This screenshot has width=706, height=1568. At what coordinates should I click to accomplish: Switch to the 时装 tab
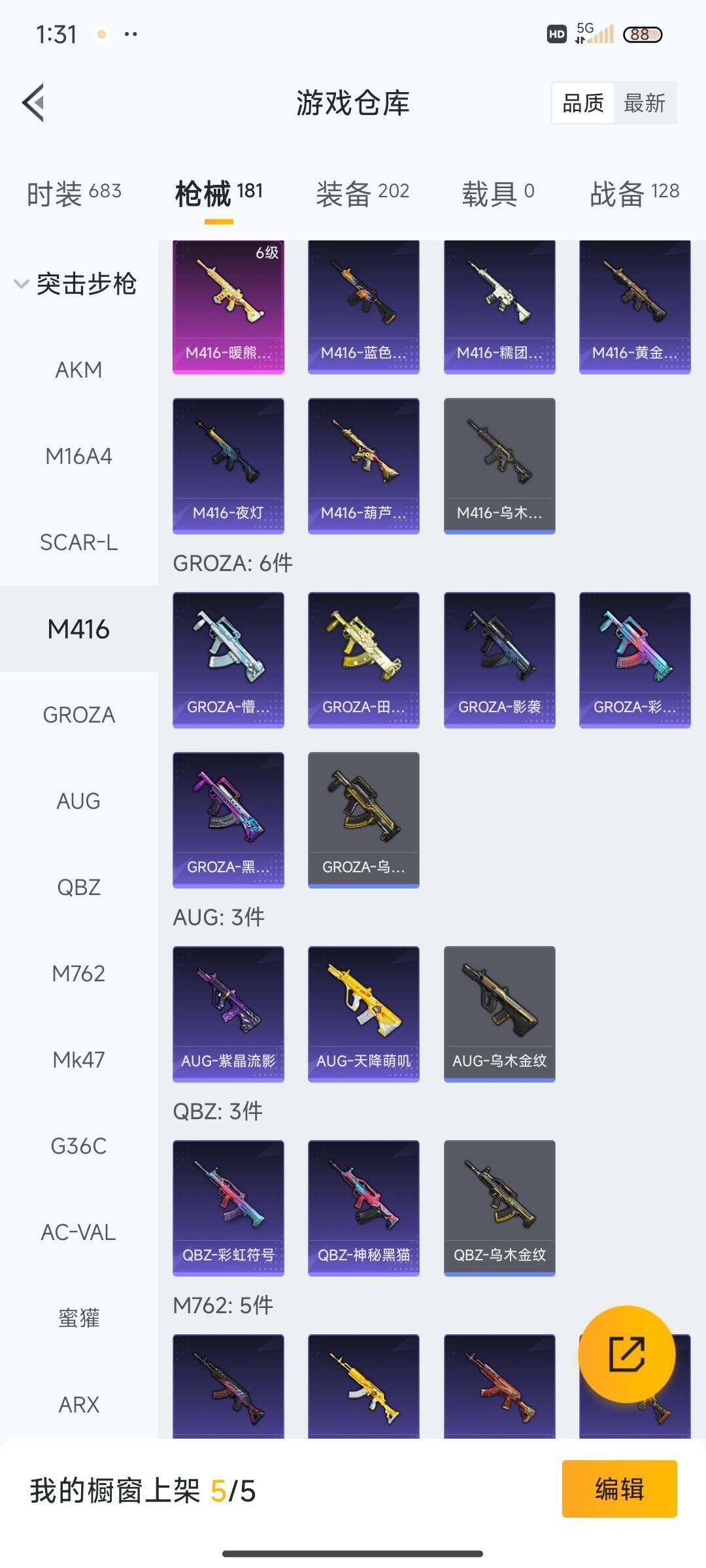click(x=74, y=193)
